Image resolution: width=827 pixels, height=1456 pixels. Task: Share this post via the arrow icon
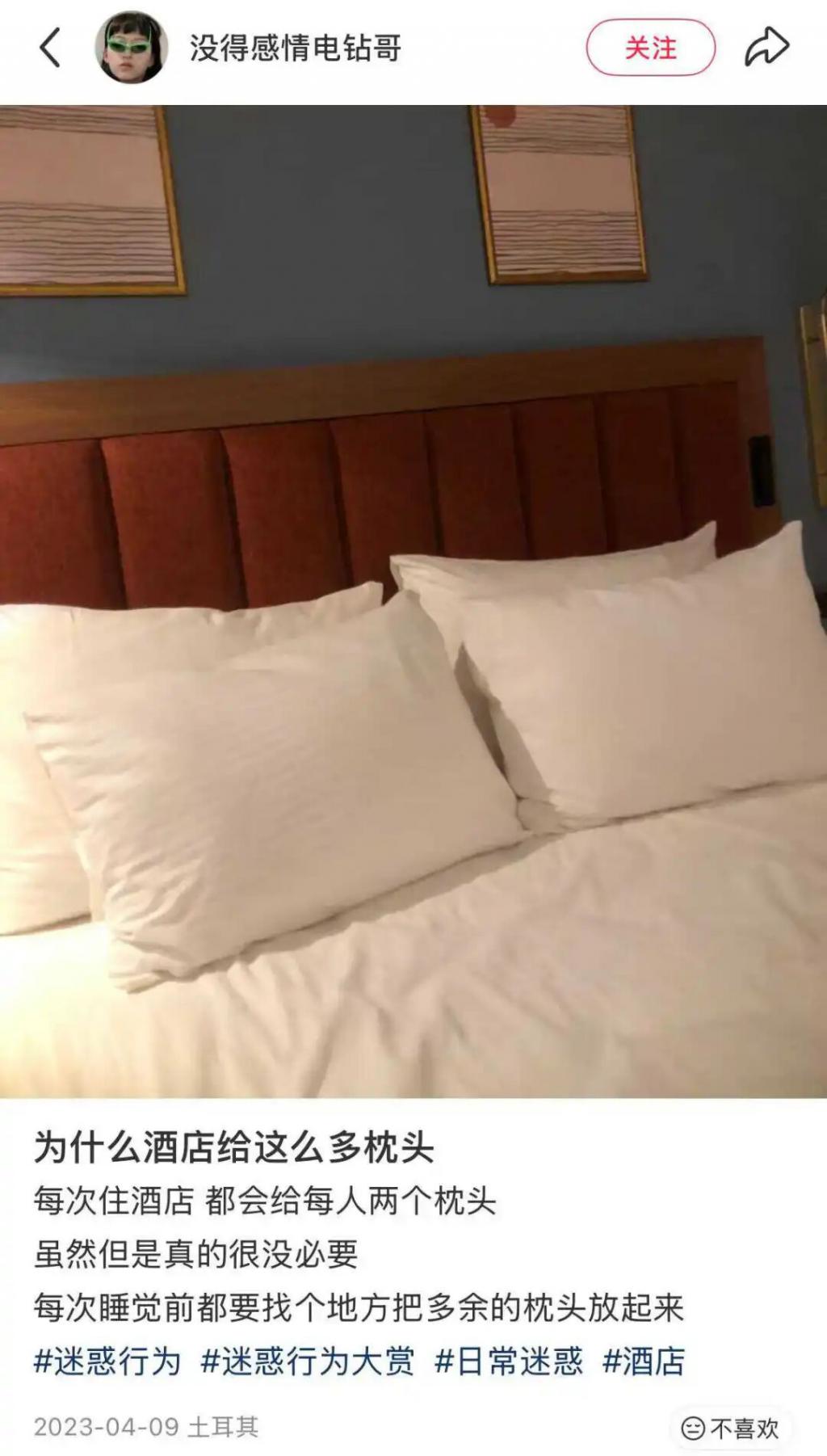(766, 48)
